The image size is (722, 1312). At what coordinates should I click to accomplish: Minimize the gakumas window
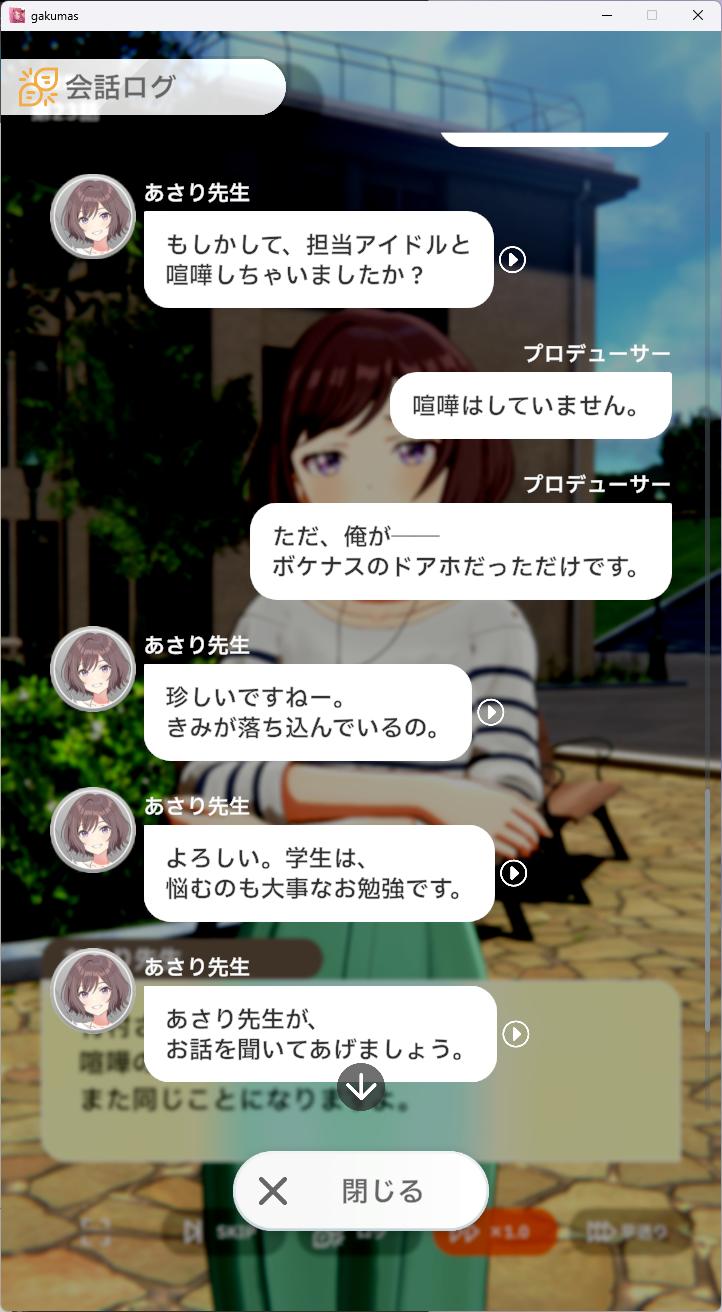coord(606,15)
